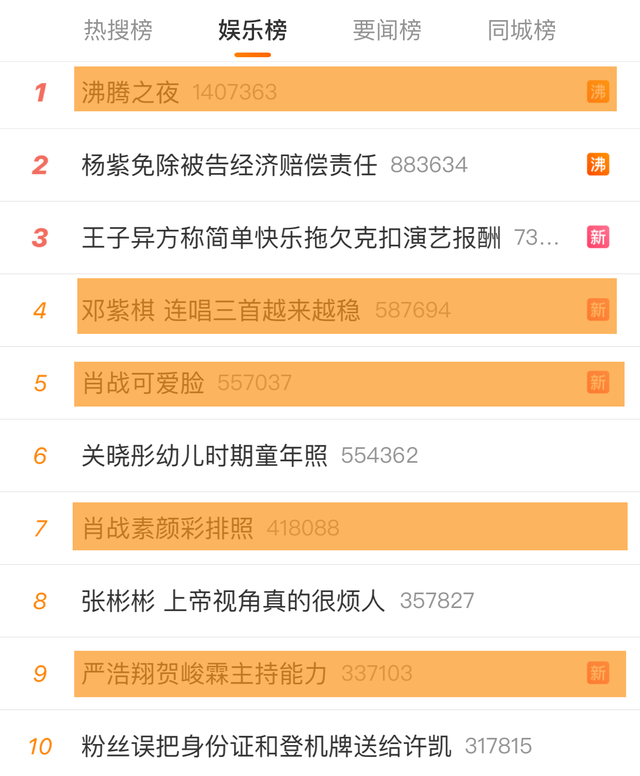640x776 pixels.
Task: Tap the 肖战可爱脸 trending entry
Action: pos(143,383)
